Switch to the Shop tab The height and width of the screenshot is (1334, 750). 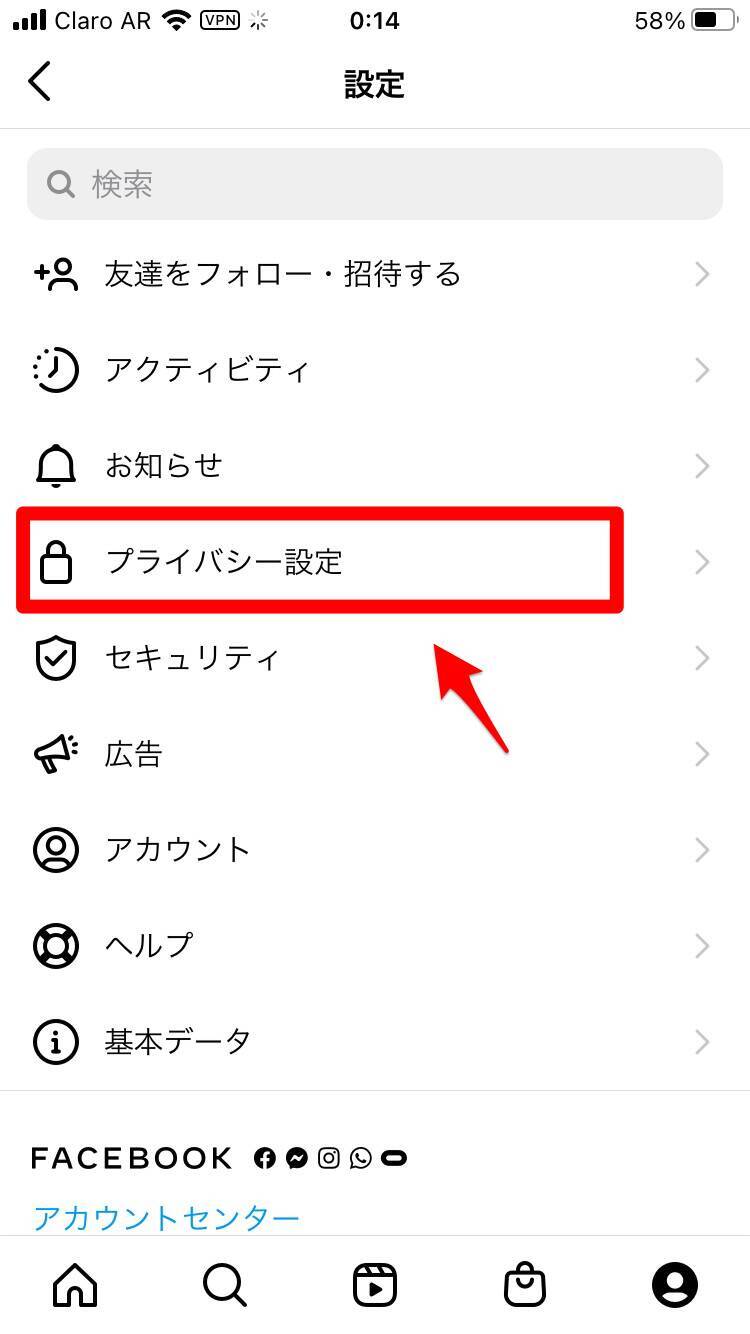click(525, 1285)
